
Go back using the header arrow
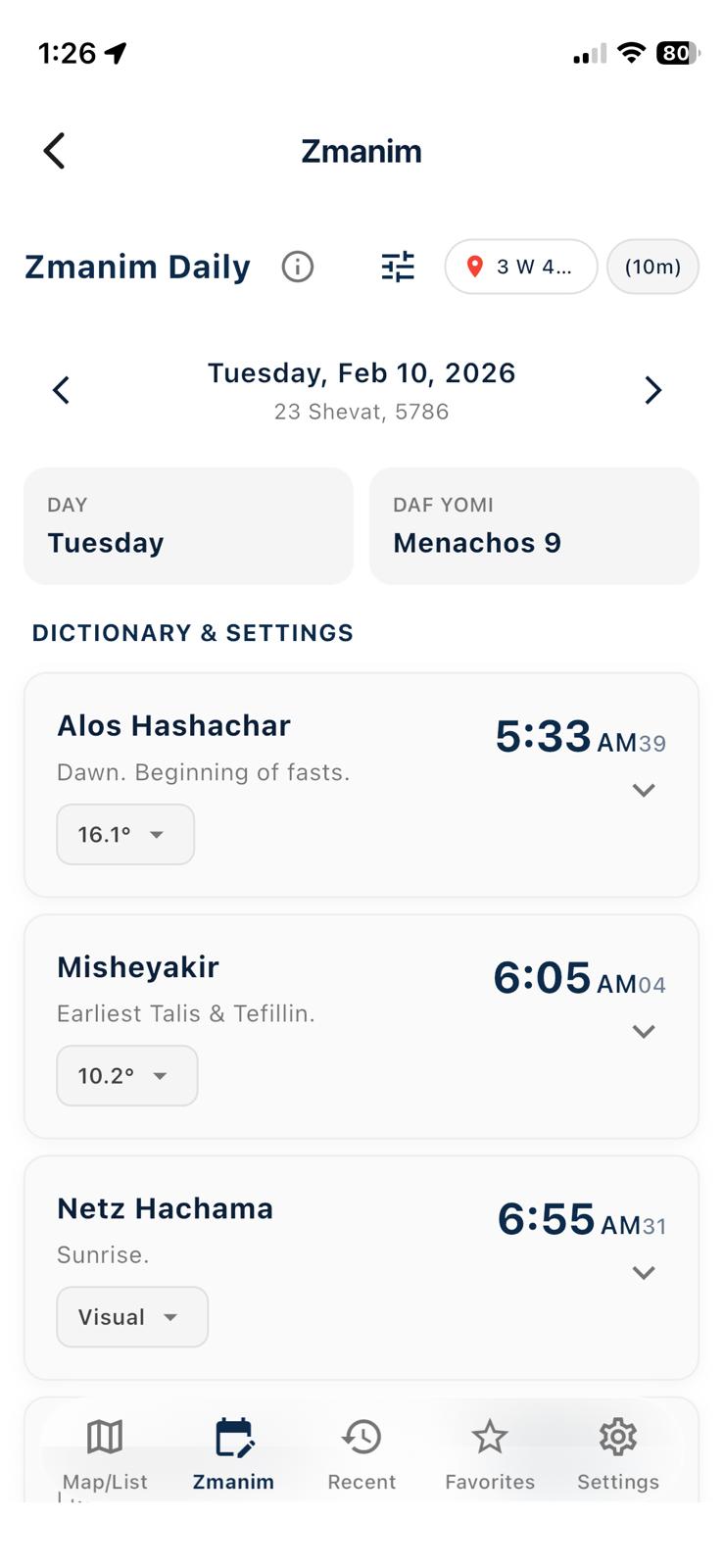tap(55, 151)
